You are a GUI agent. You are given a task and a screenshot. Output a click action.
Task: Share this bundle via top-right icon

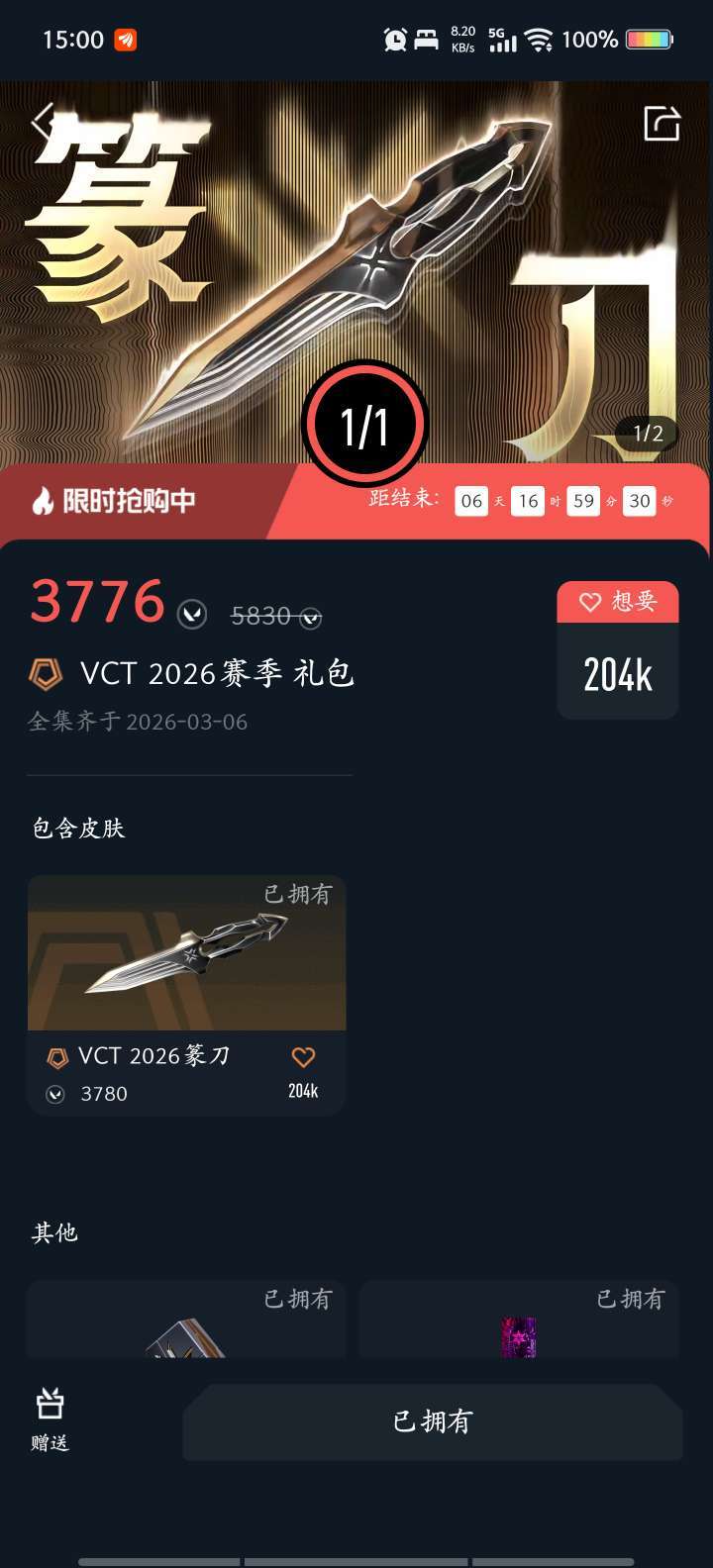[662, 124]
